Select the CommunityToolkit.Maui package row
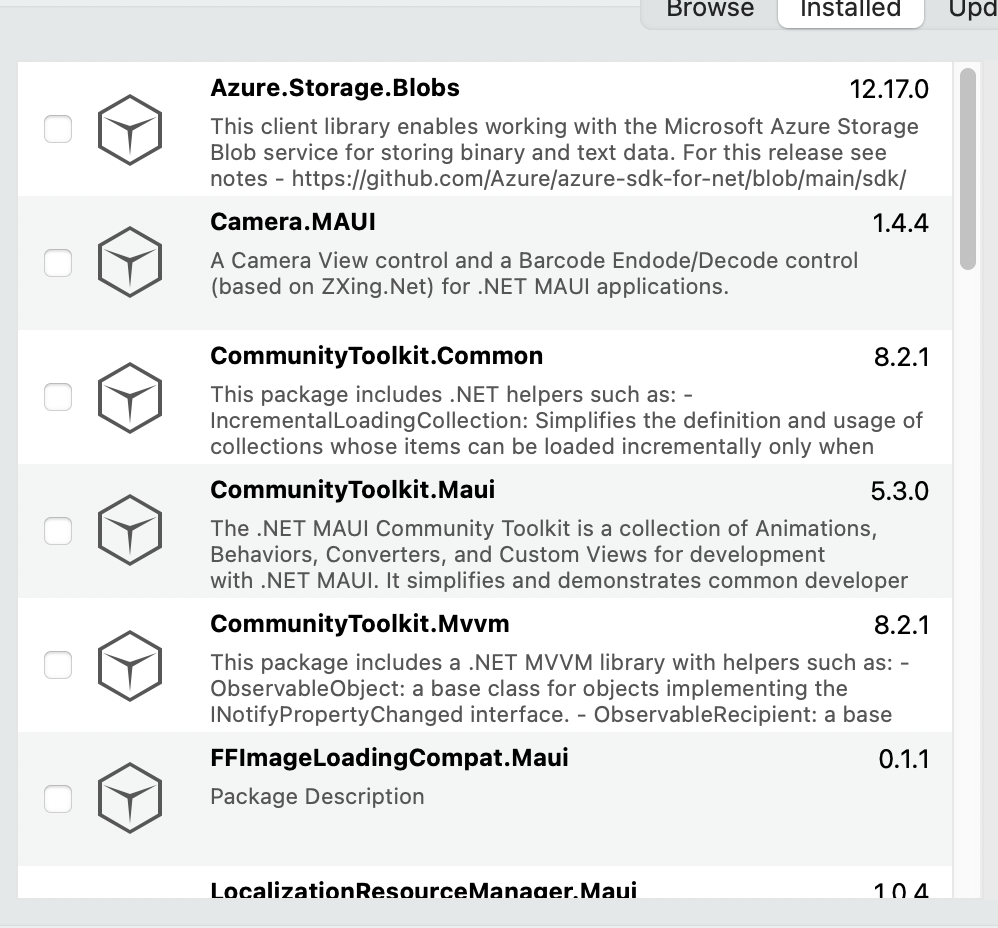 (x=485, y=531)
